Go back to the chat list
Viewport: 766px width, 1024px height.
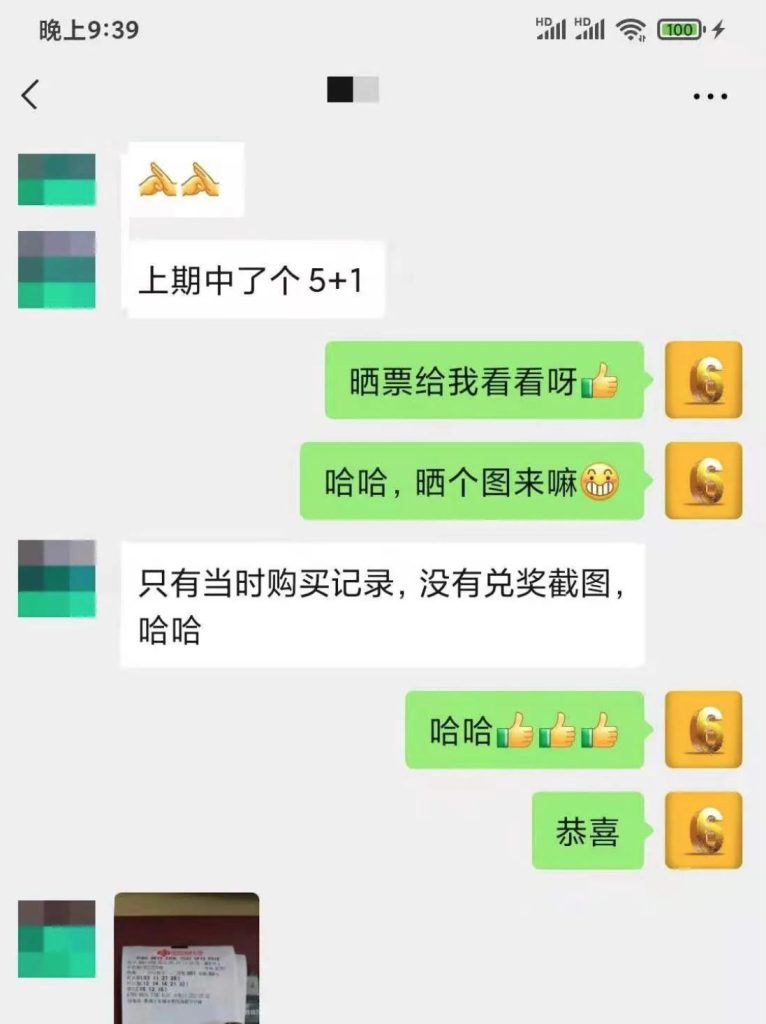pos(30,95)
